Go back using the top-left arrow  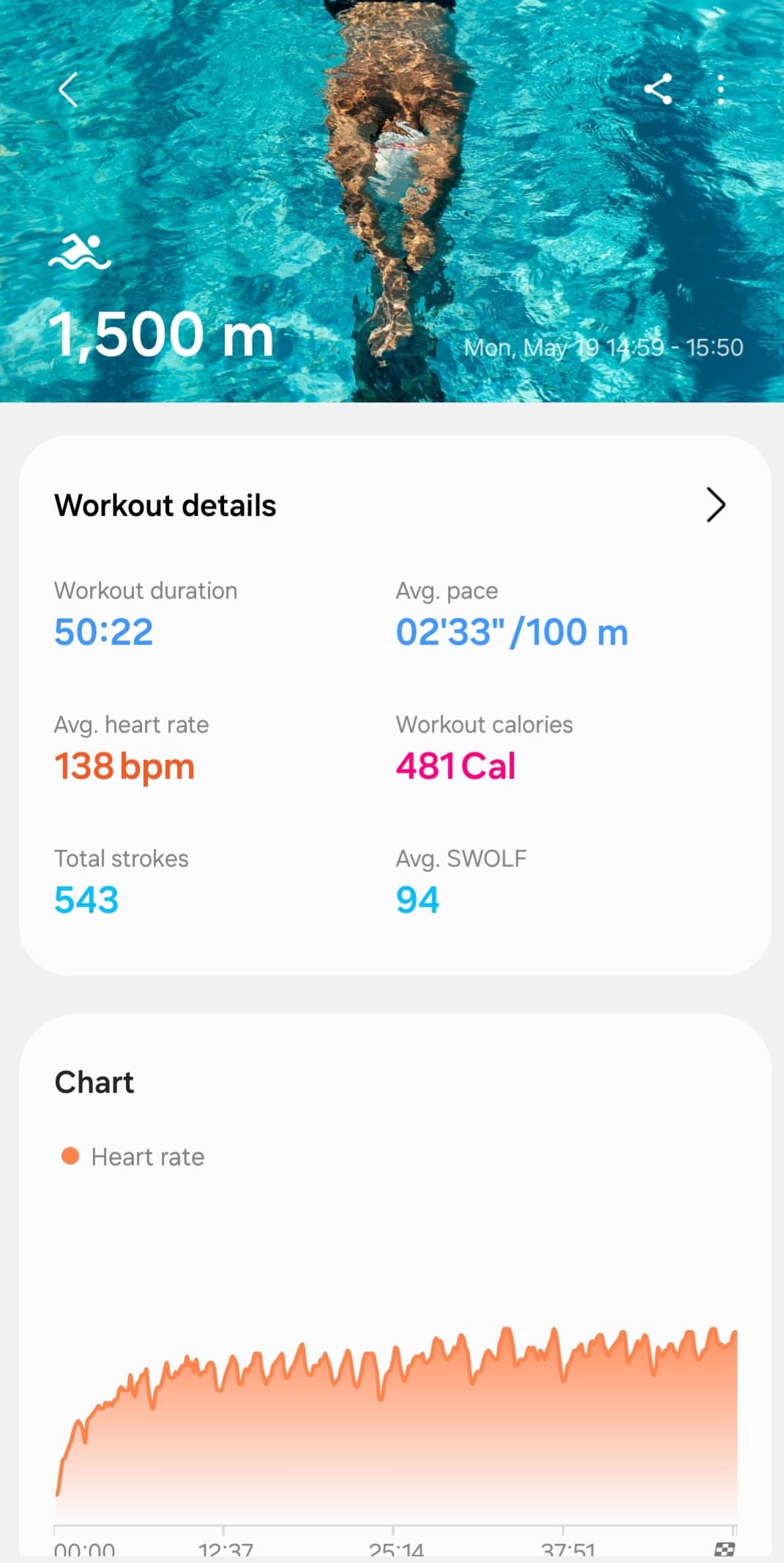click(x=68, y=90)
